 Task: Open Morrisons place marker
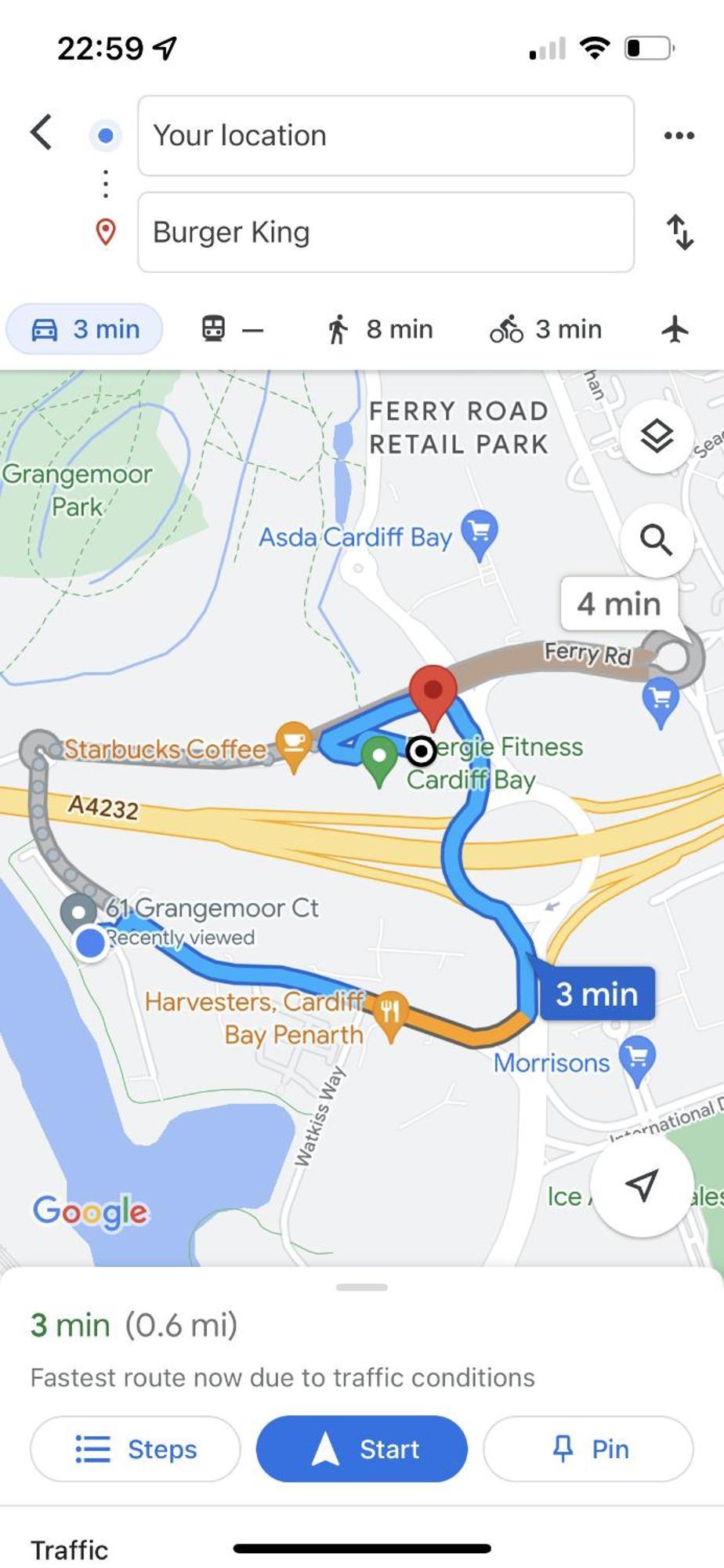tap(637, 1058)
